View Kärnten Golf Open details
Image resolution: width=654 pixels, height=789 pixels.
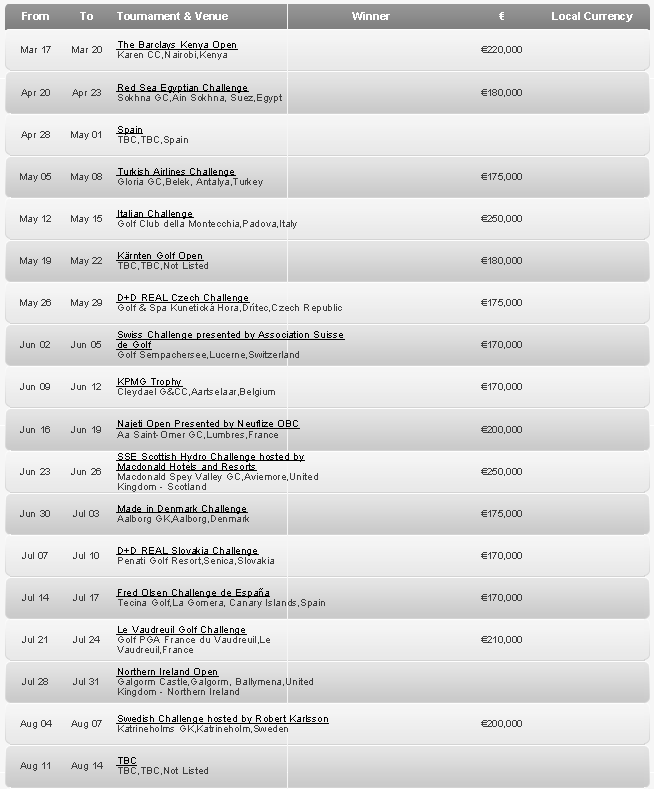pos(160,255)
